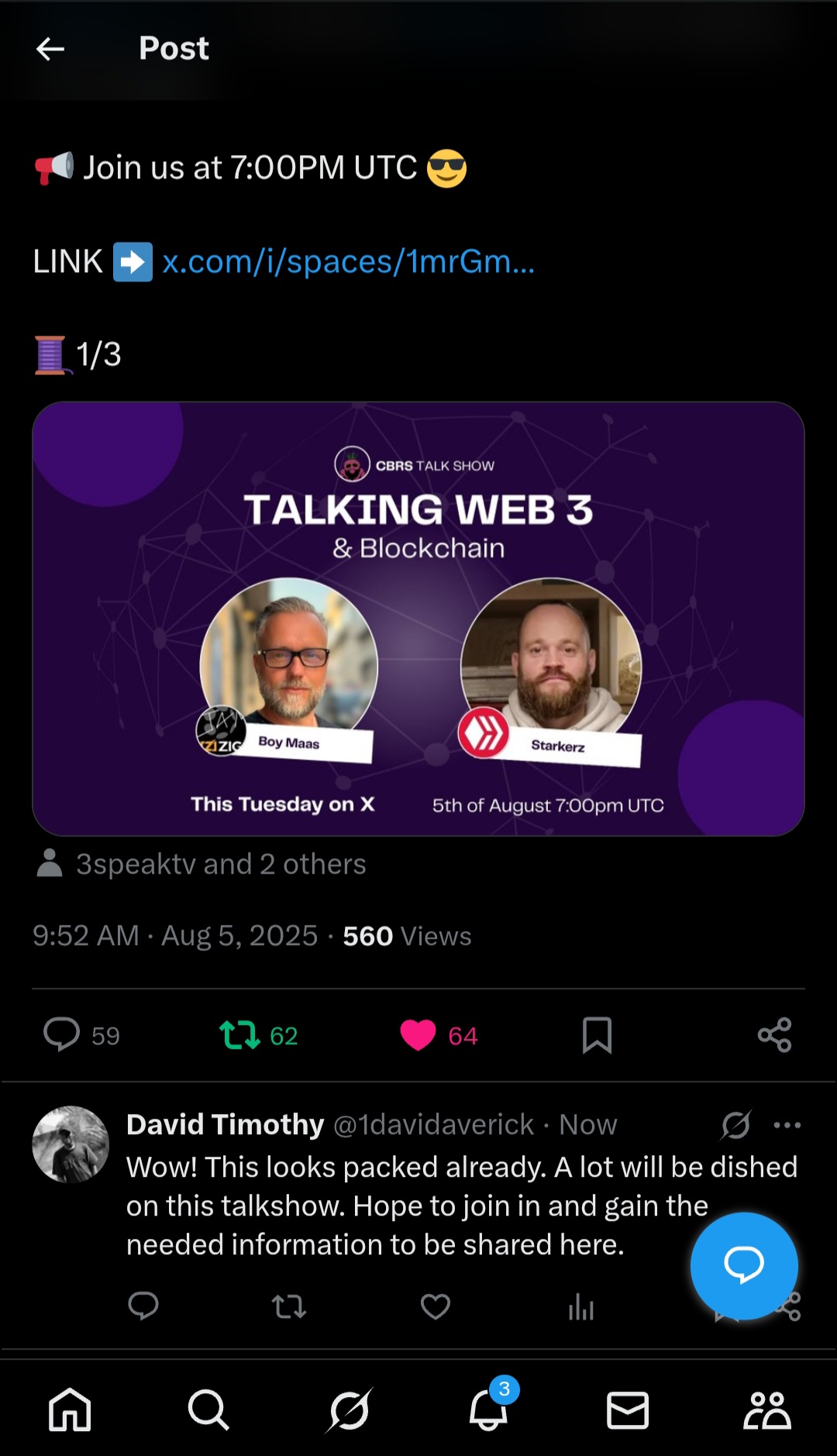Open overflow menu on David Timothy's reply
The height and width of the screenshot is (1456, 837).
(787, 1125)
